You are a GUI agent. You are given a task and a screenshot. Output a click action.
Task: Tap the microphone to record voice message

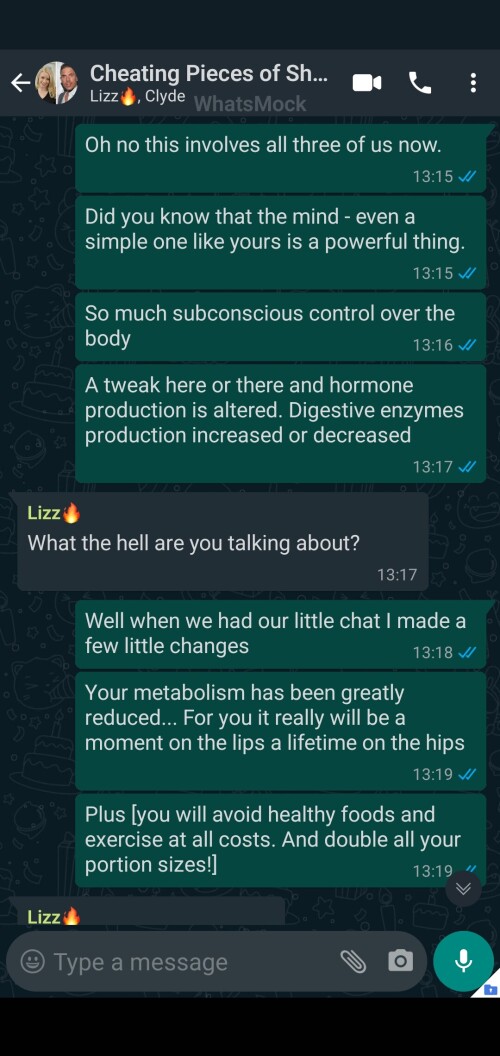click(464, 961)
